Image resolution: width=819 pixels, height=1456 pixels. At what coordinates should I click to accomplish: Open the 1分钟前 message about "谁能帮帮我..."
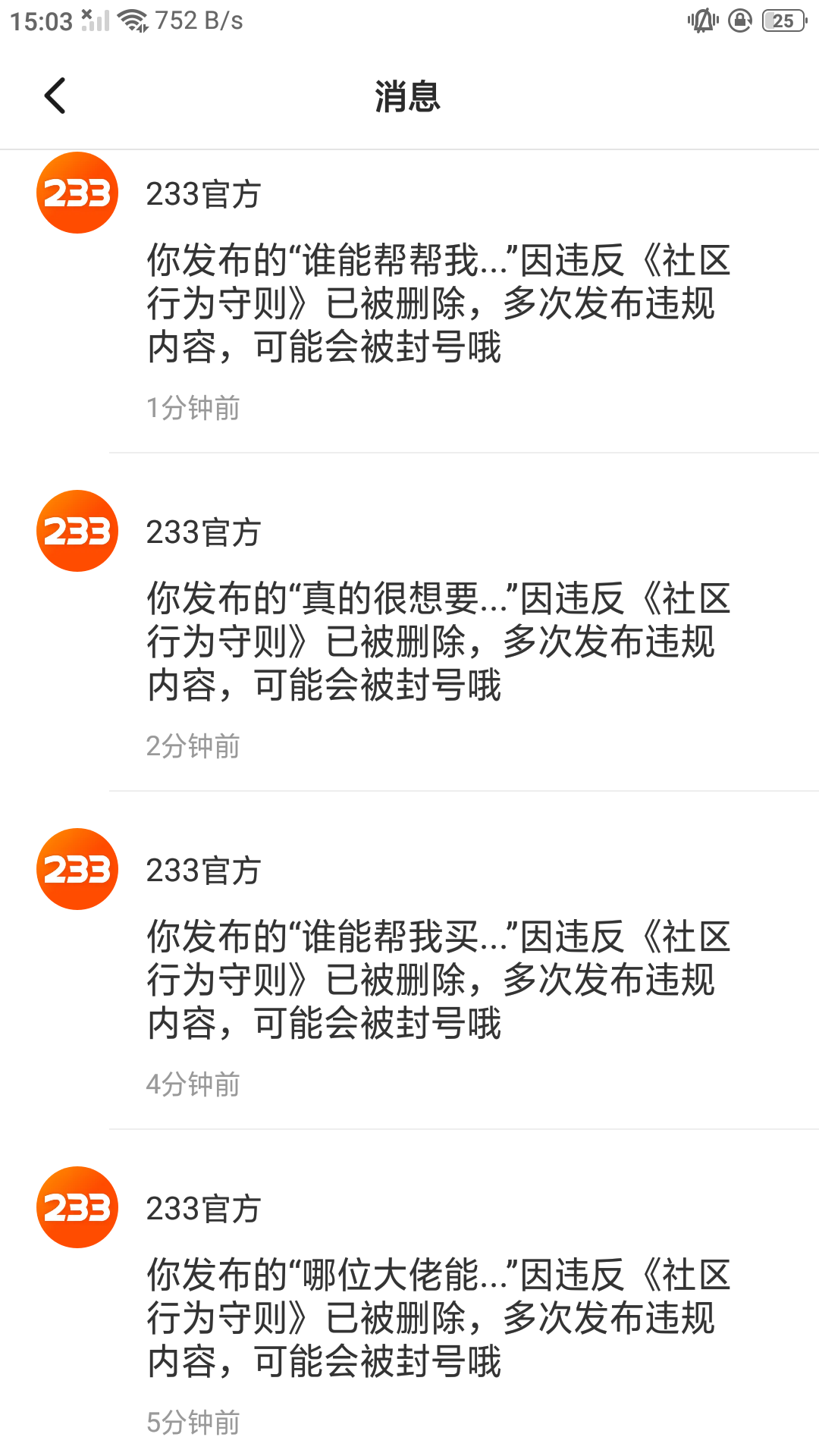(437, 303)
